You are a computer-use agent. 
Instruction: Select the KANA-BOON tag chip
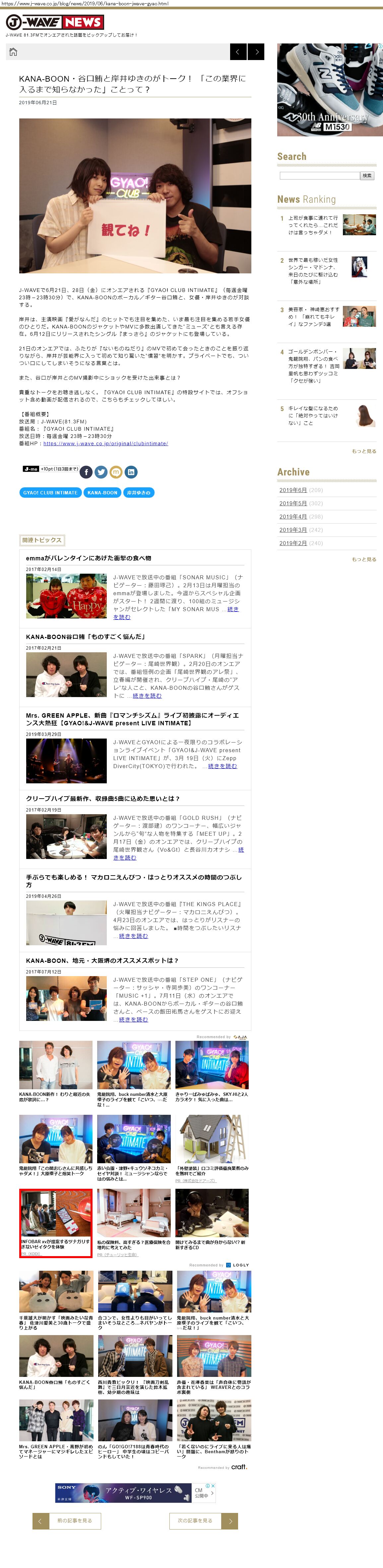(102, 492)
